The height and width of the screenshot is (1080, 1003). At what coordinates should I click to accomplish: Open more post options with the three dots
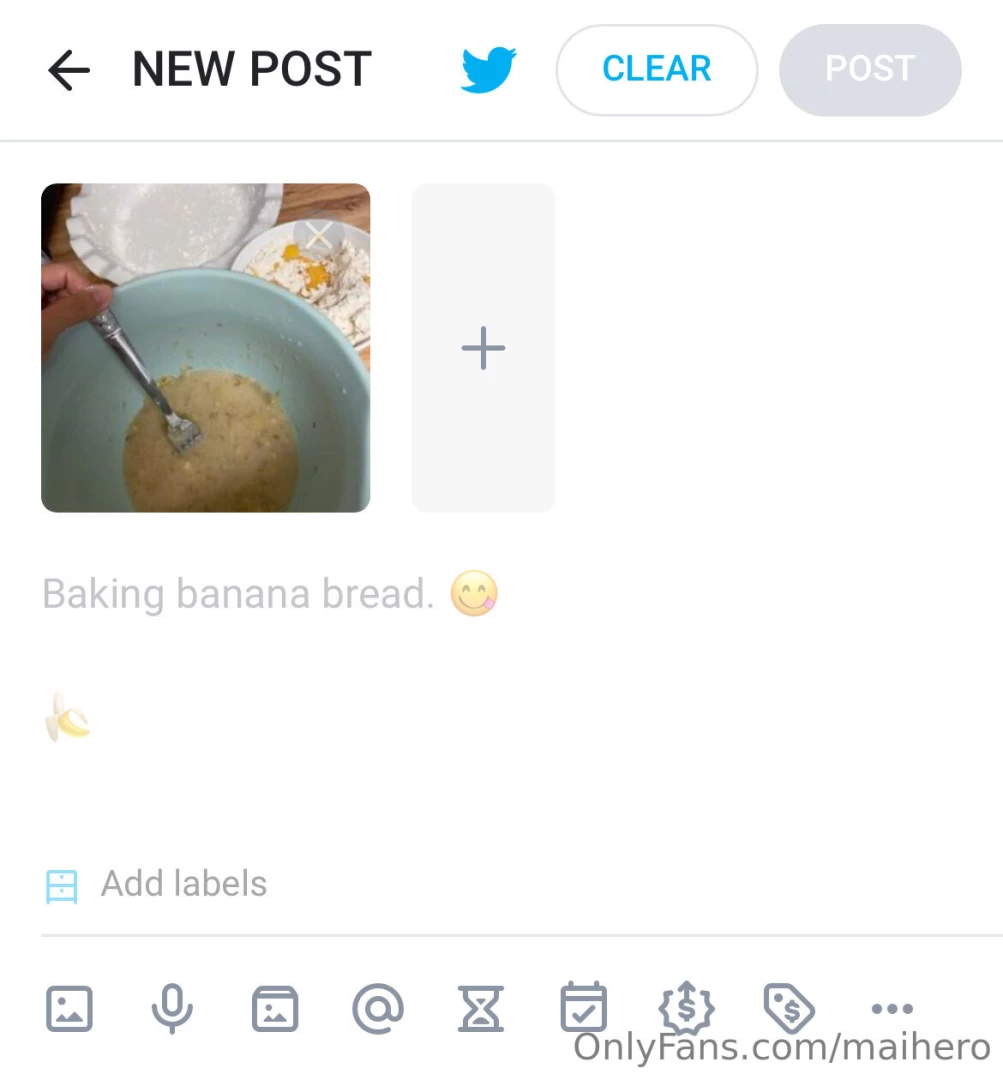coord(892,1009)
